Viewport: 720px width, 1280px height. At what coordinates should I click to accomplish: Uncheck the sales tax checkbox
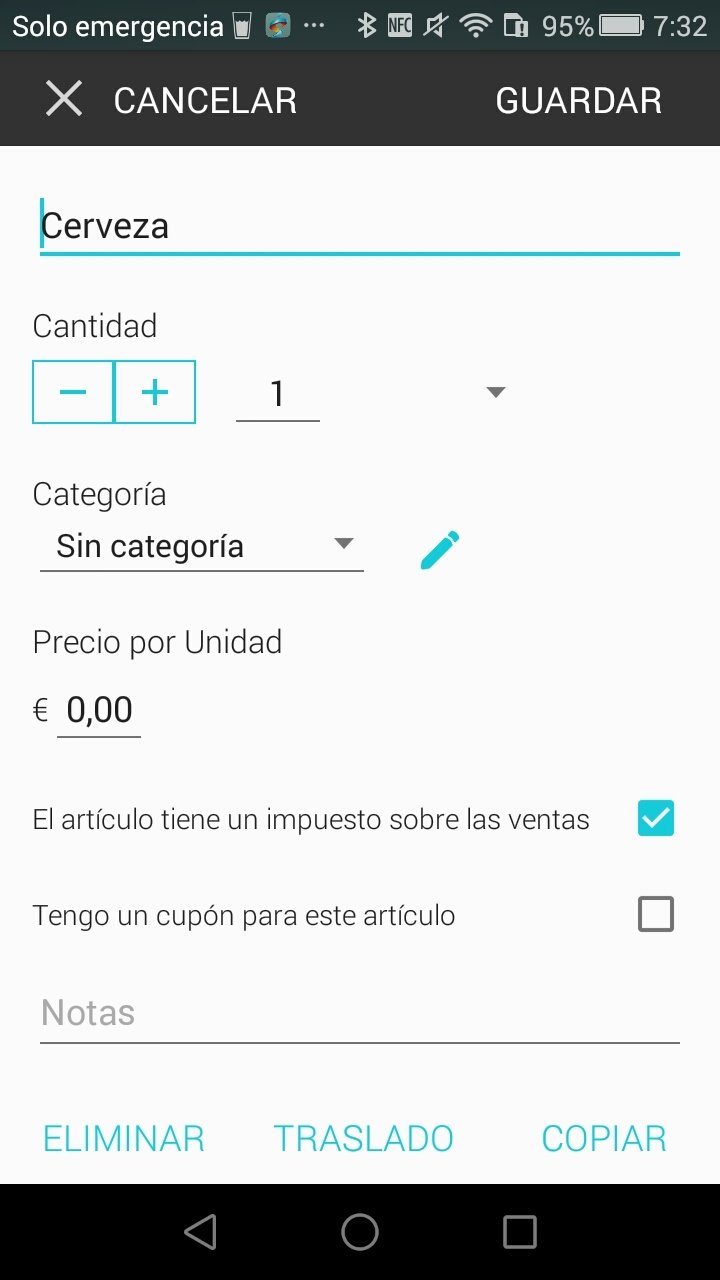point(656,819)
